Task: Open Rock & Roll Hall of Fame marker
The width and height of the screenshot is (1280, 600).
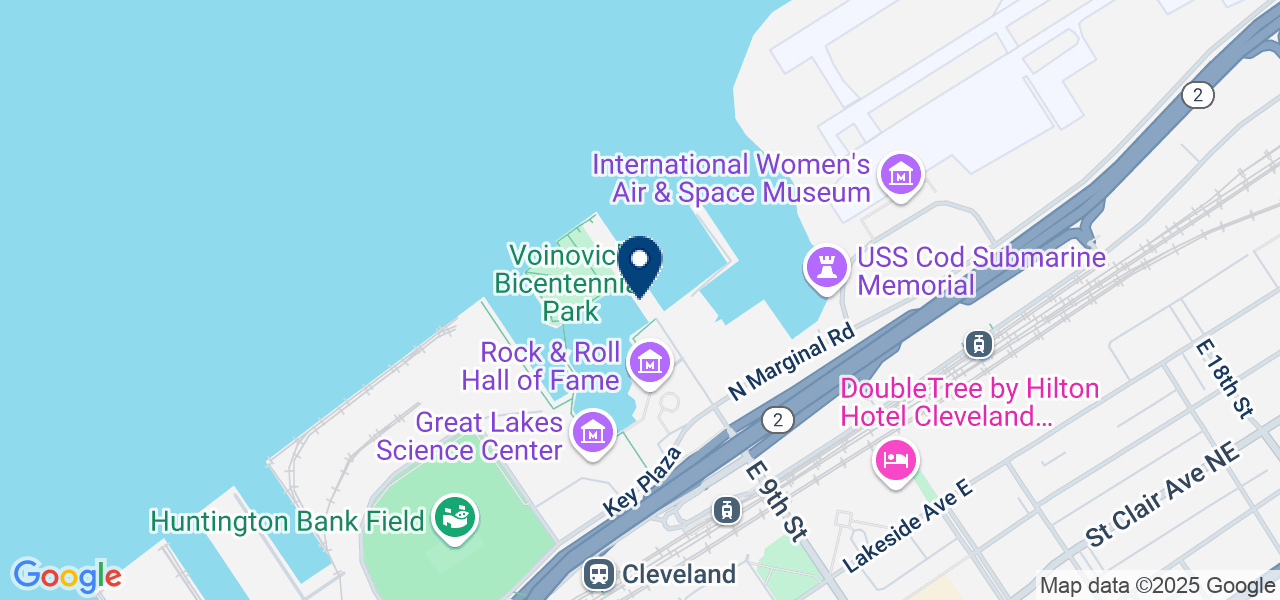Action: click(650, 362)
